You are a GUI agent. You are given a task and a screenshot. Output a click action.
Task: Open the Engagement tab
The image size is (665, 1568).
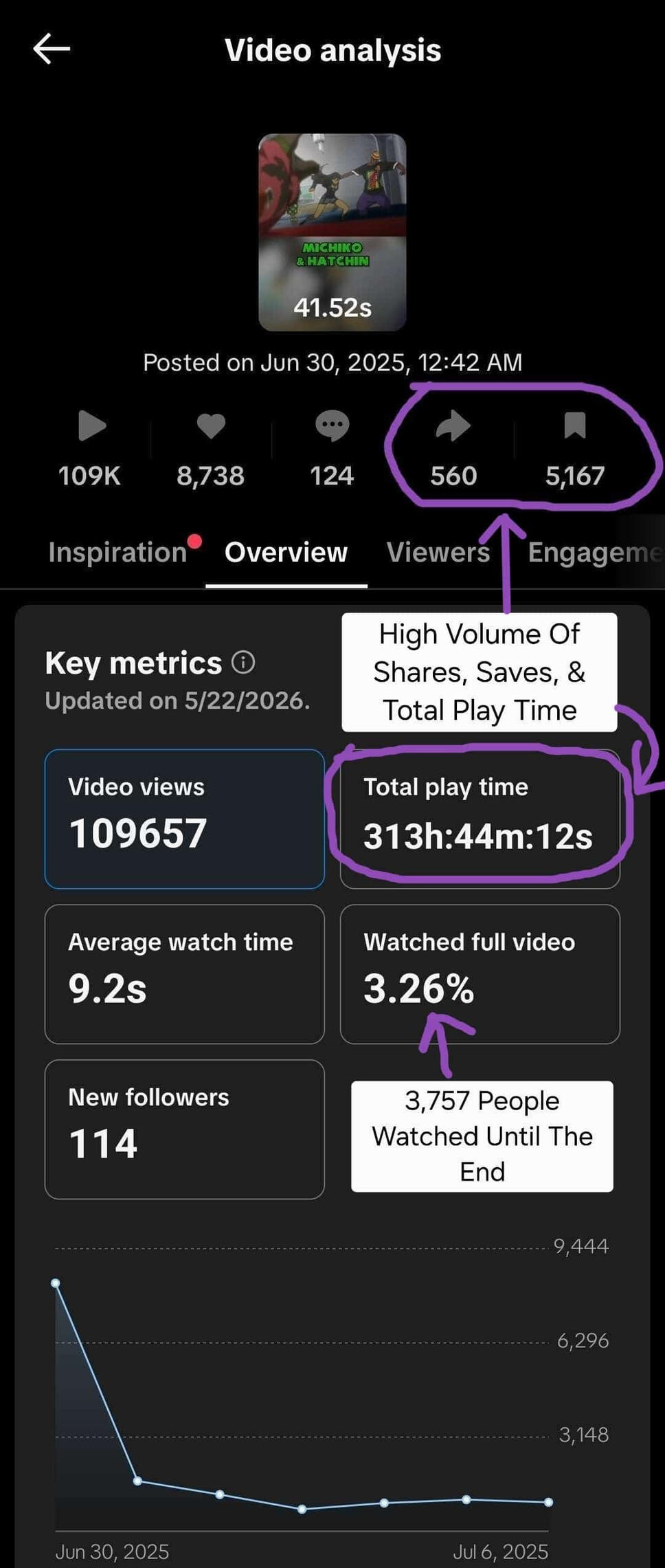click(595, 552)
